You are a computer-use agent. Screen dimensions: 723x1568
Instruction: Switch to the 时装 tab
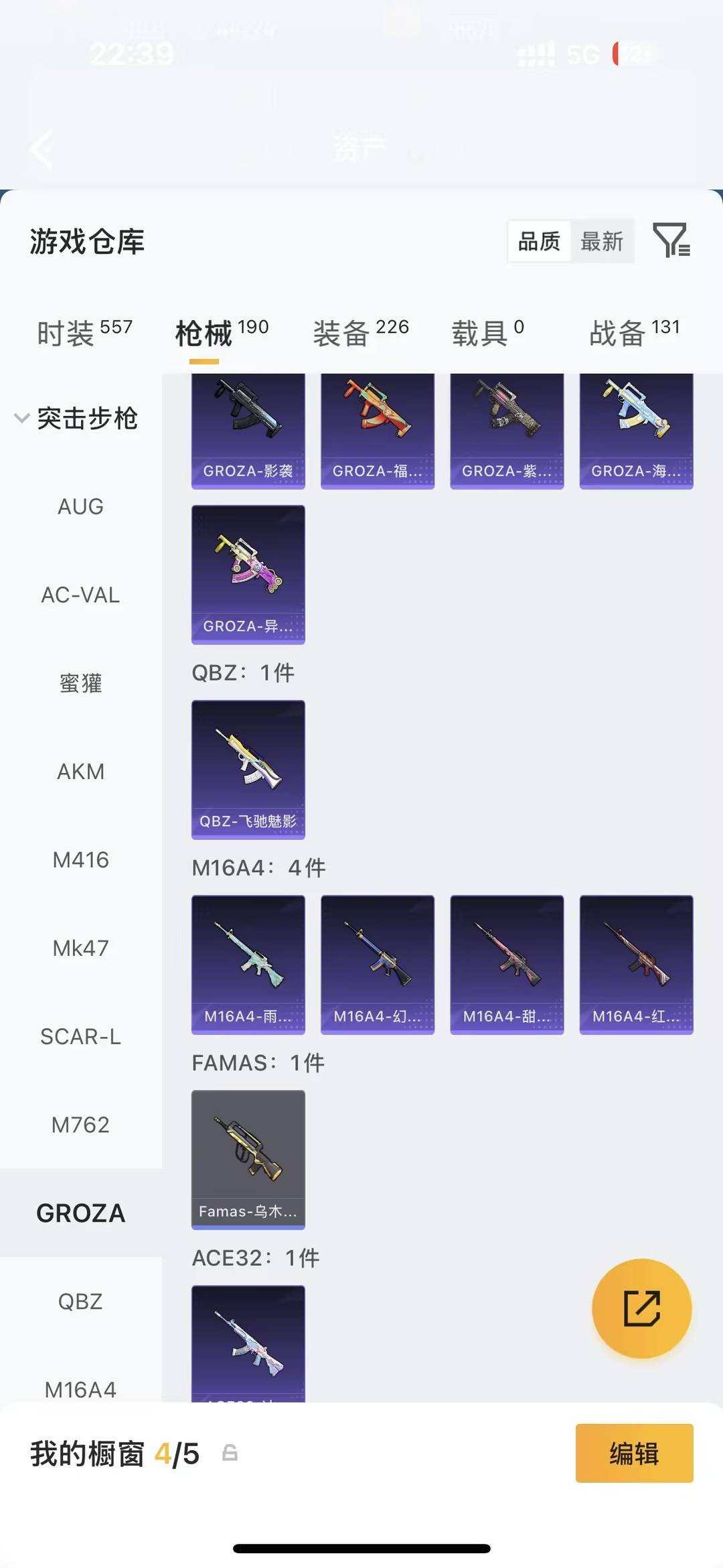click(84, 333)
